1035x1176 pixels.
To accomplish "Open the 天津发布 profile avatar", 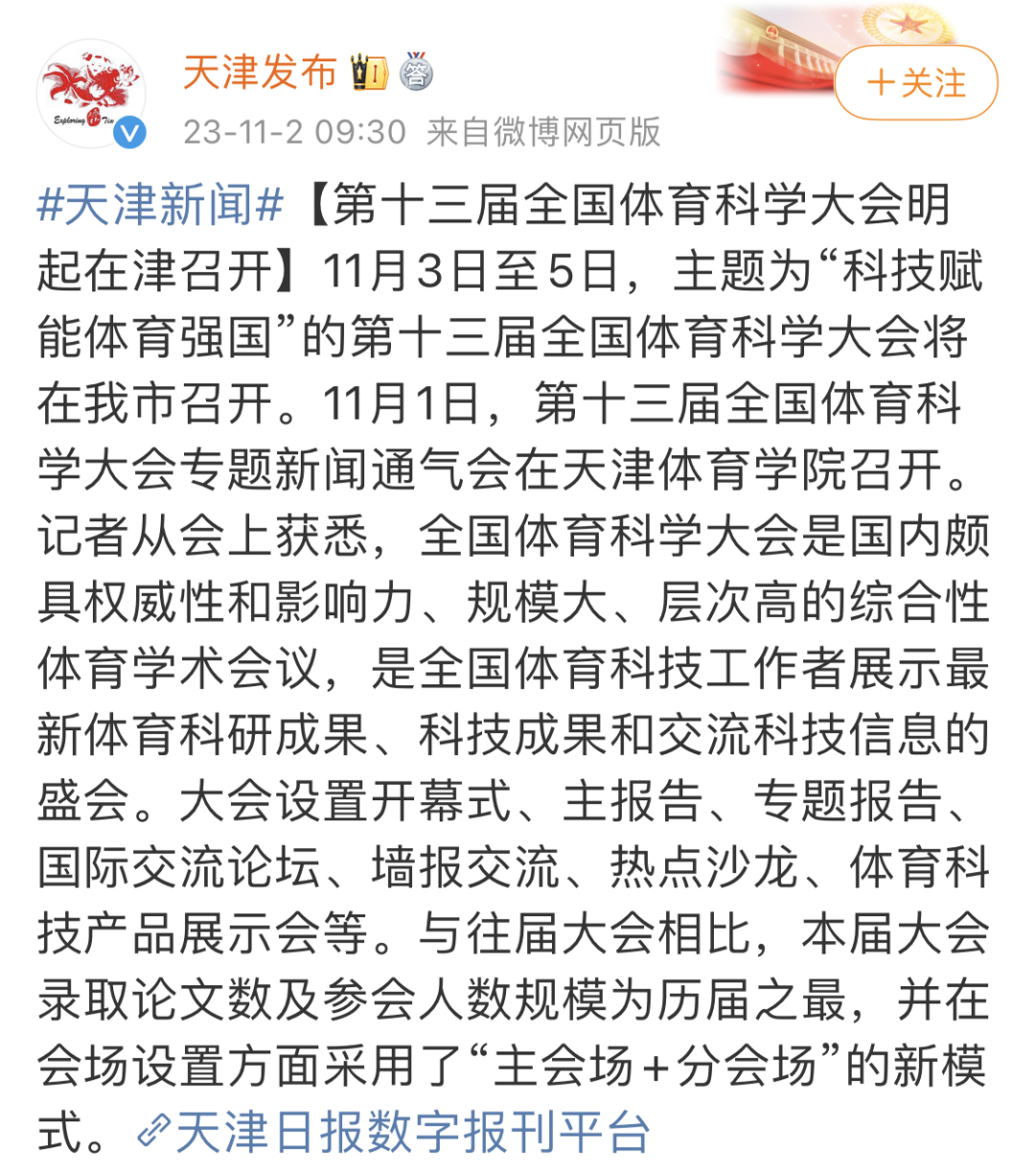I will point(91,94).
